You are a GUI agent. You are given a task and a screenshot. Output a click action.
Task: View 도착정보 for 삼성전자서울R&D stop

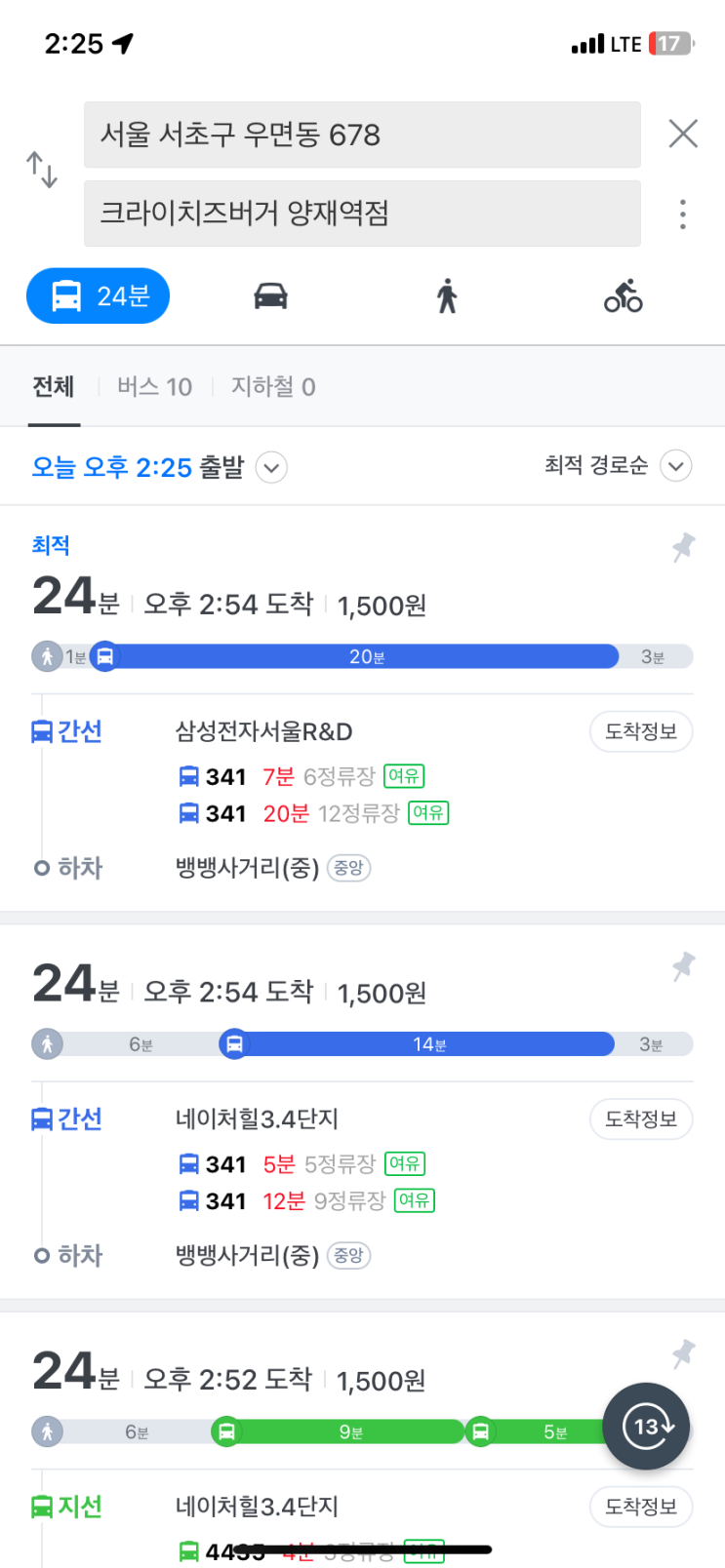tap(641, 731)
